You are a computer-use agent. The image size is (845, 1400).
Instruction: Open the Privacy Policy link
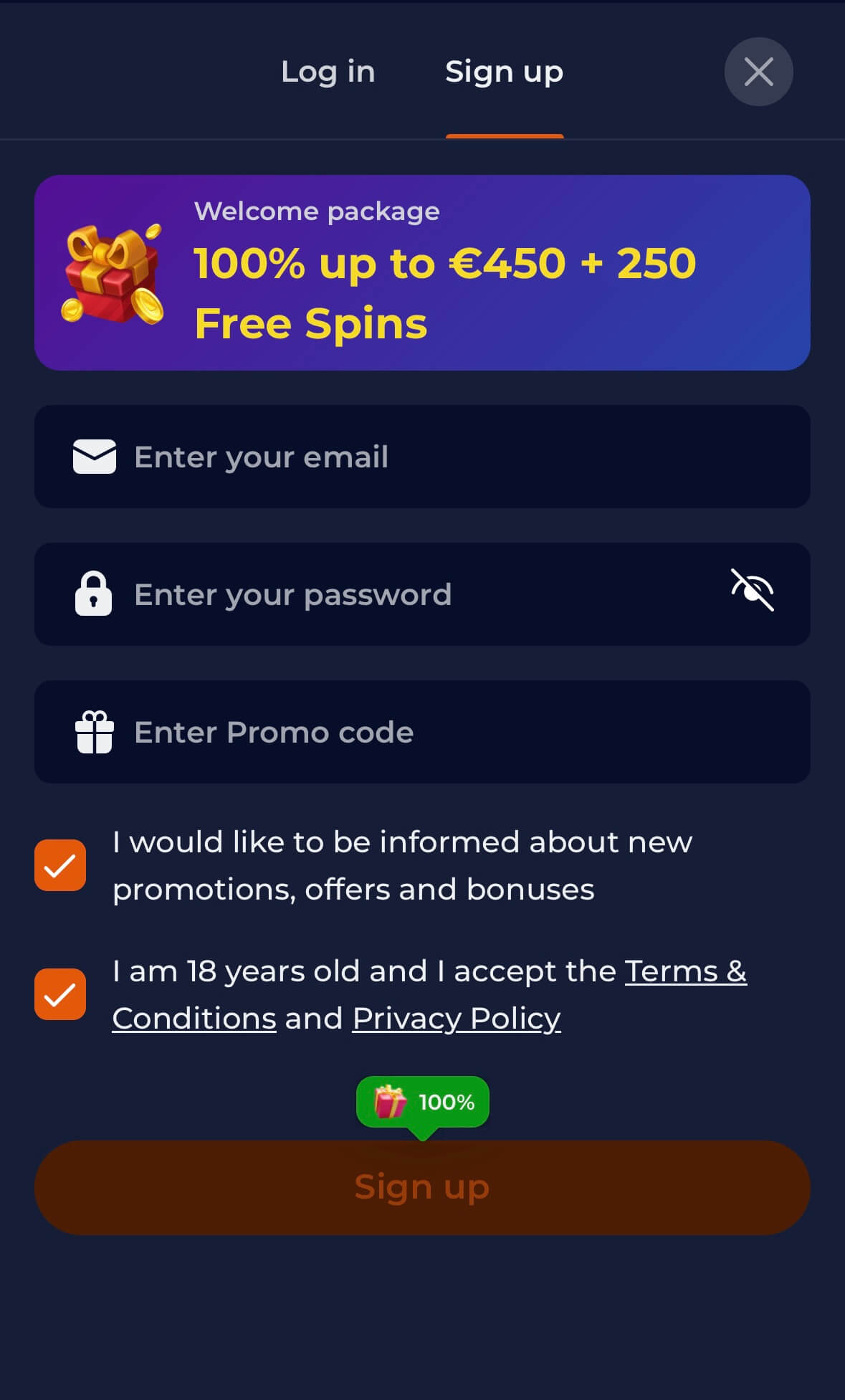coord(456,1019)
